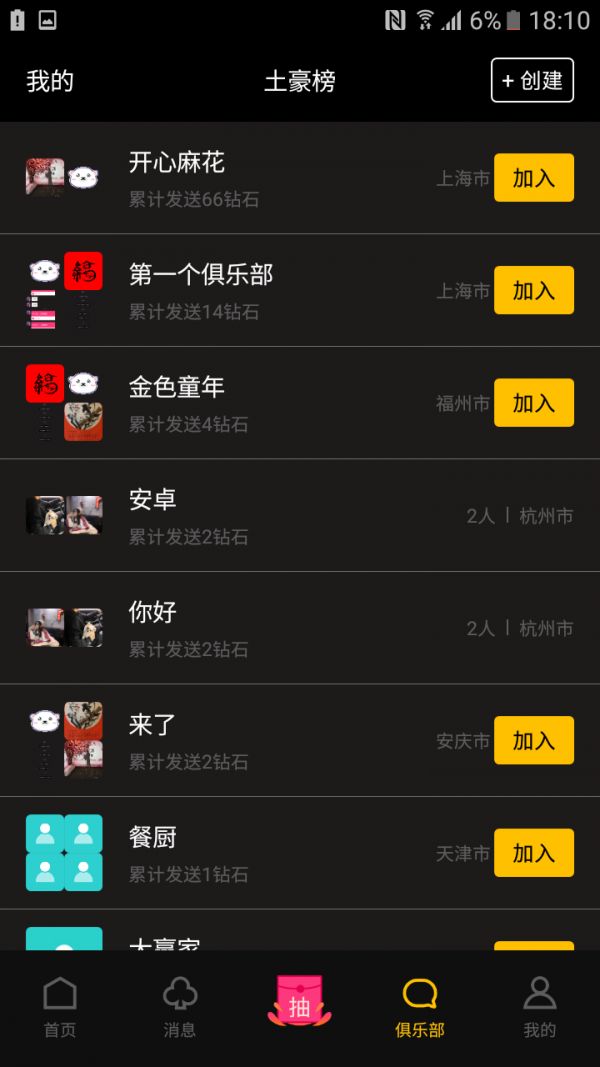Viewport: 600px width, 1067px height.
Task: Open the 抽 red envelope button
Action: click(299, 1001)
